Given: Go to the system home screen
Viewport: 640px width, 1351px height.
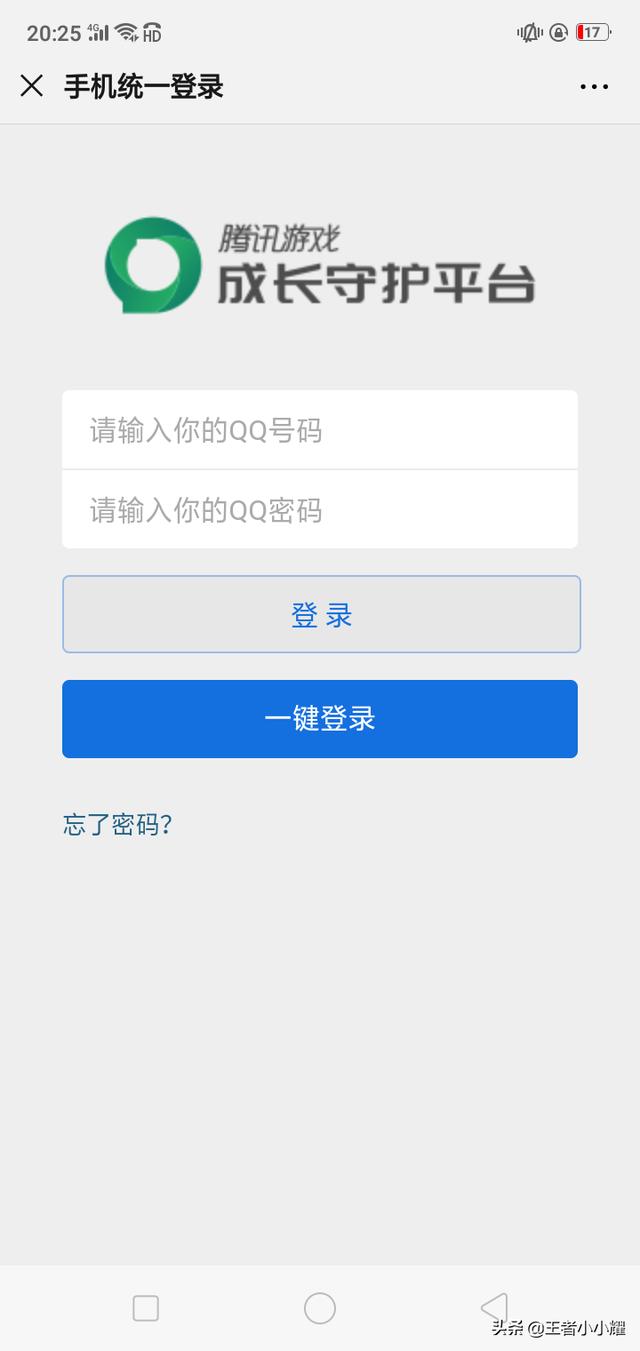Looking at the screenshot, I should 320,1308.
